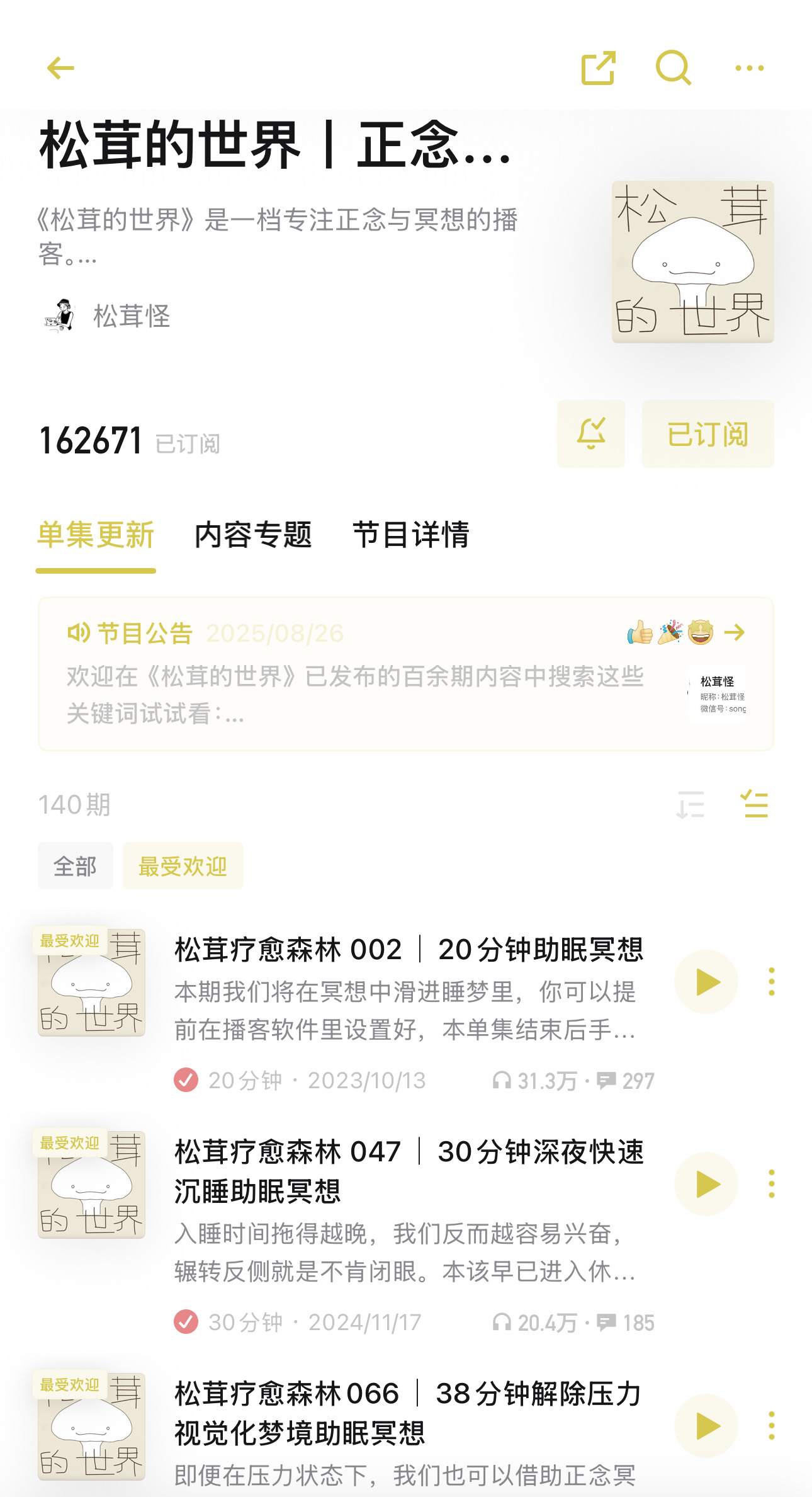The image size is (812, 1497).
Task: Change episode sort order
Action: coord(690,805)
